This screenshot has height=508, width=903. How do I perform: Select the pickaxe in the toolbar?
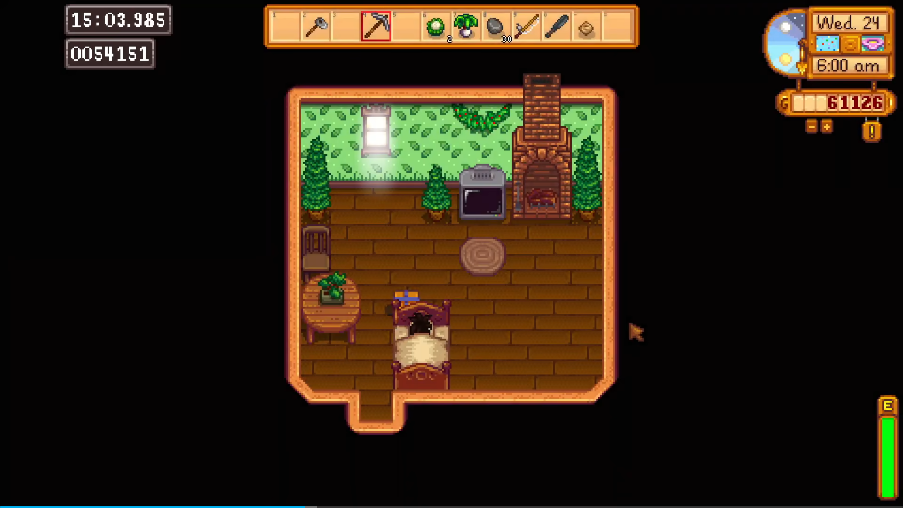pyautogui.click(x=376, y=27)
